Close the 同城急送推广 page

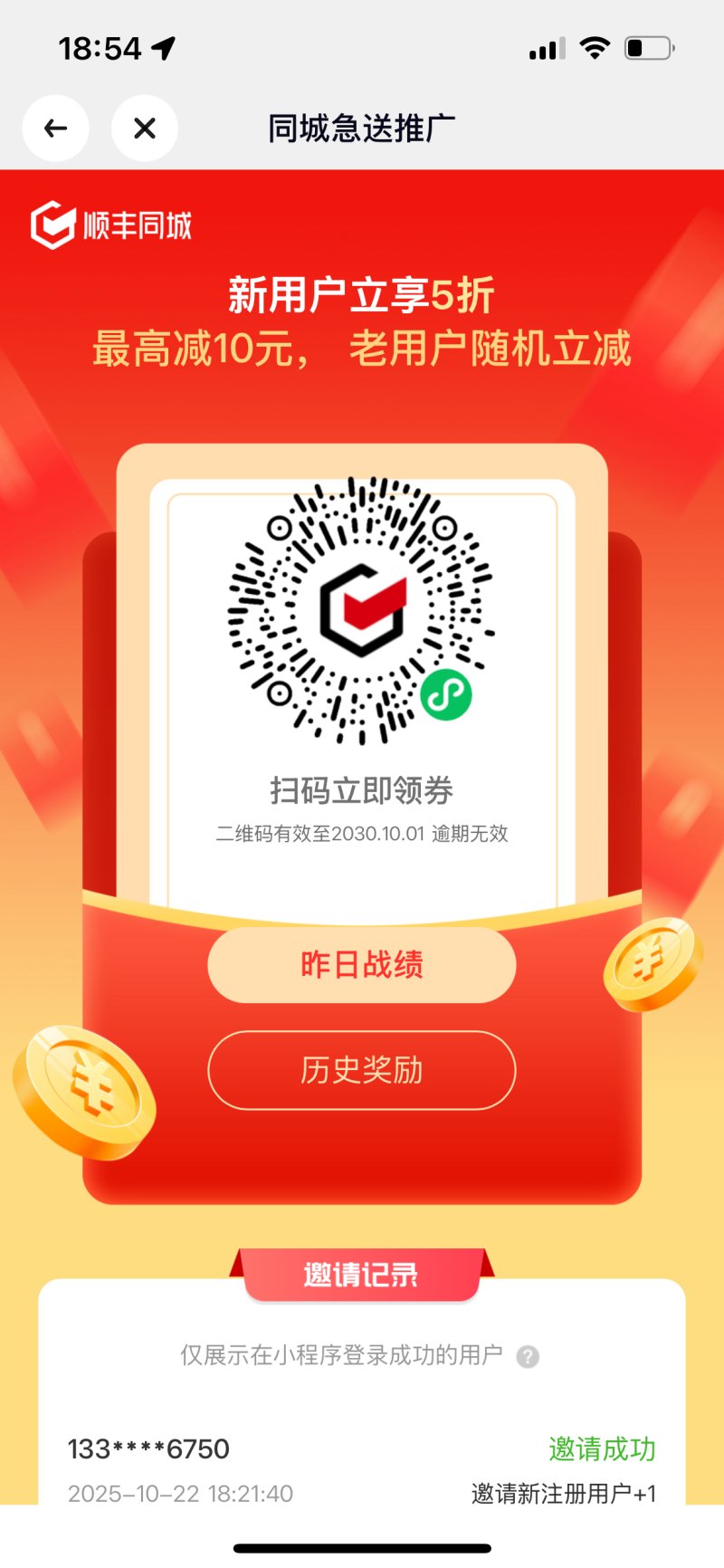click(145, 129)
